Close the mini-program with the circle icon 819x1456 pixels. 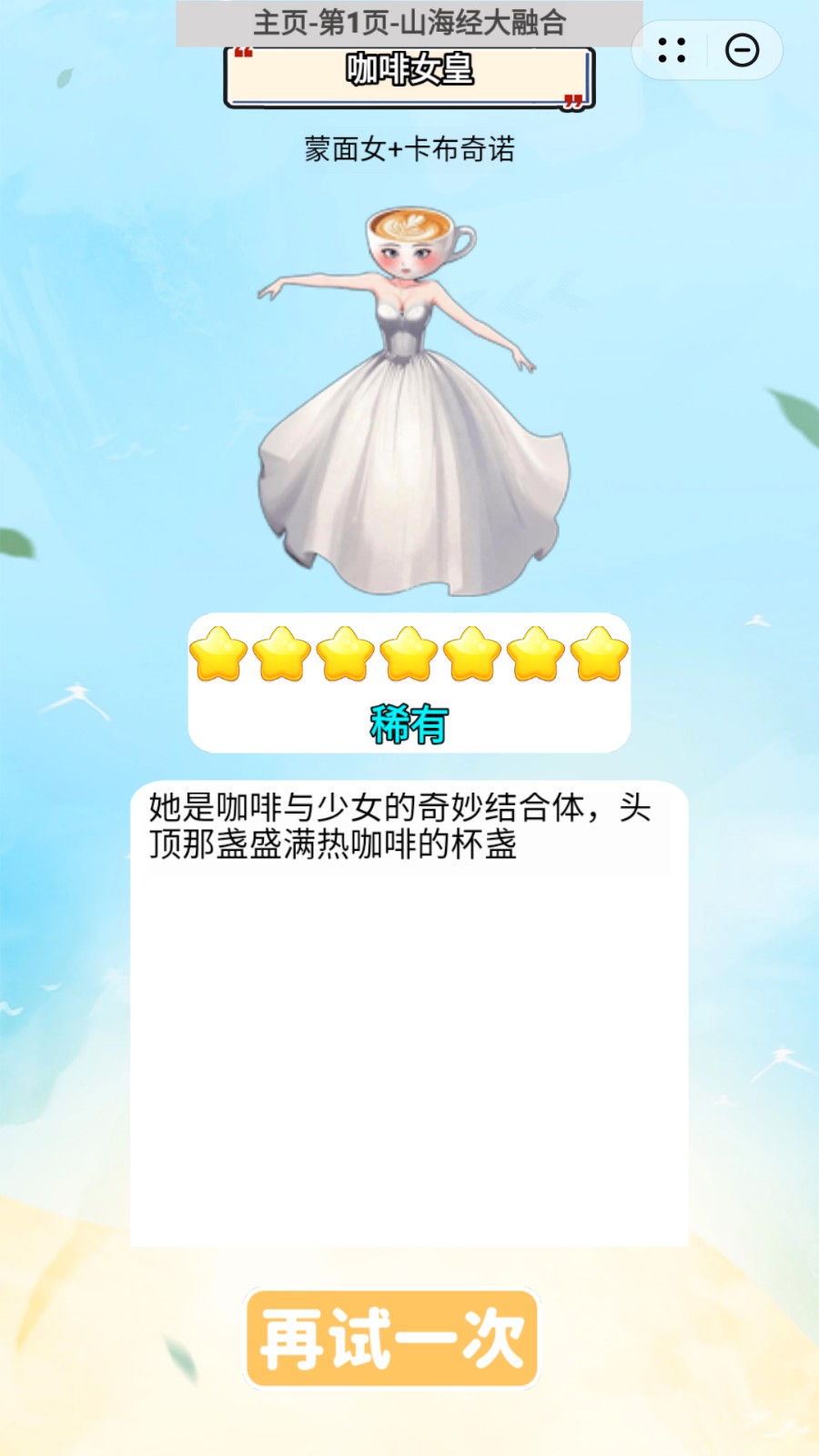click(742, 50)
